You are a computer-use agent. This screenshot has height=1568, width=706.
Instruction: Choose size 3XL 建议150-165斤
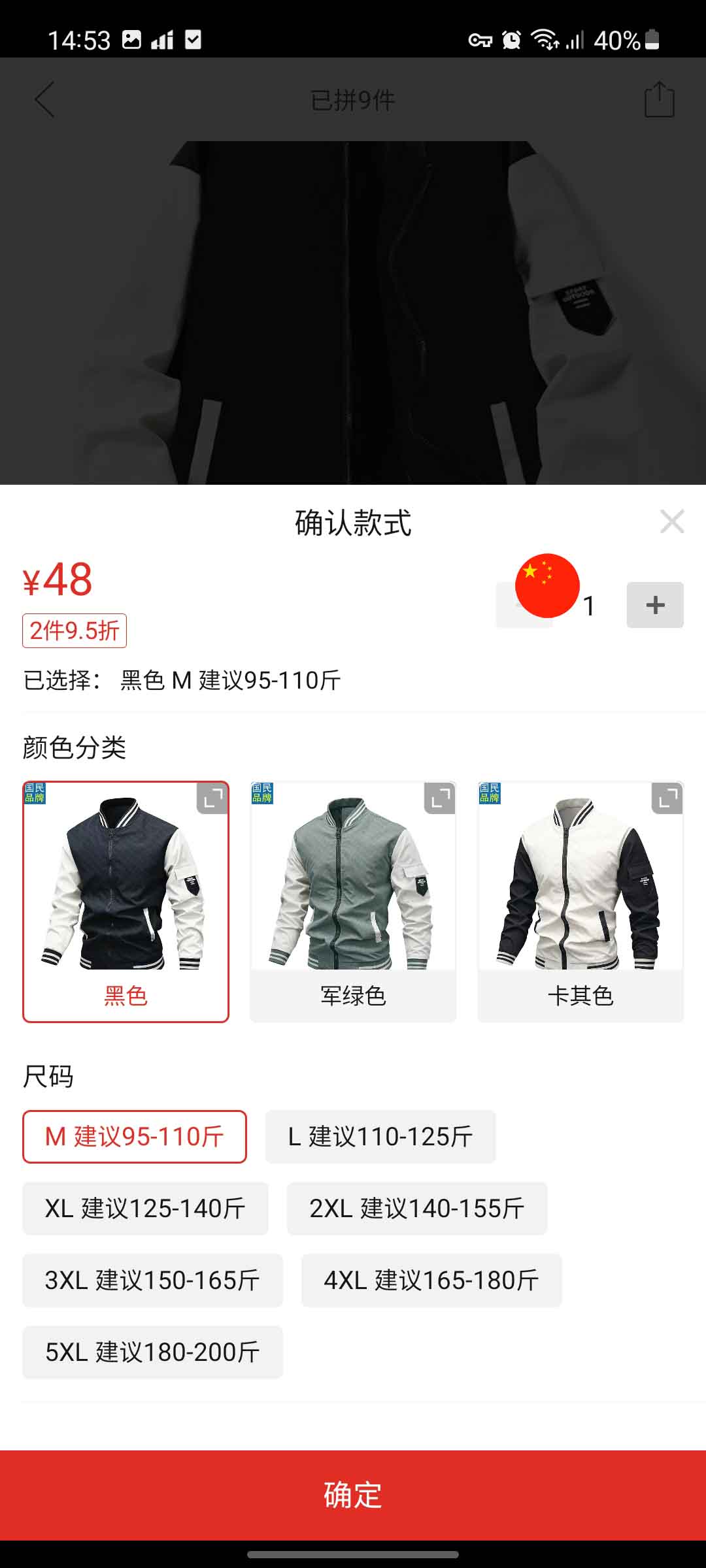[152, 1281]
